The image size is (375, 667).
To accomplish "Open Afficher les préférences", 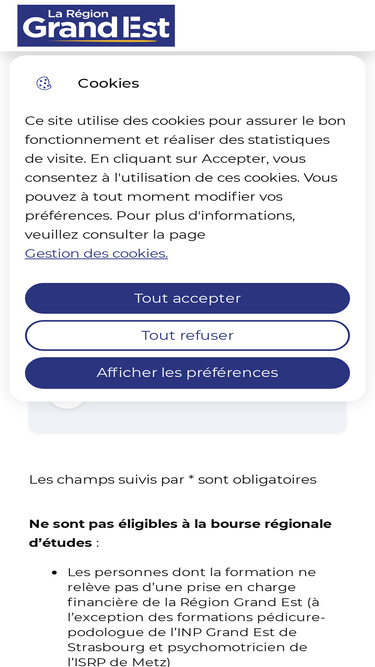I will click(187, 373).
